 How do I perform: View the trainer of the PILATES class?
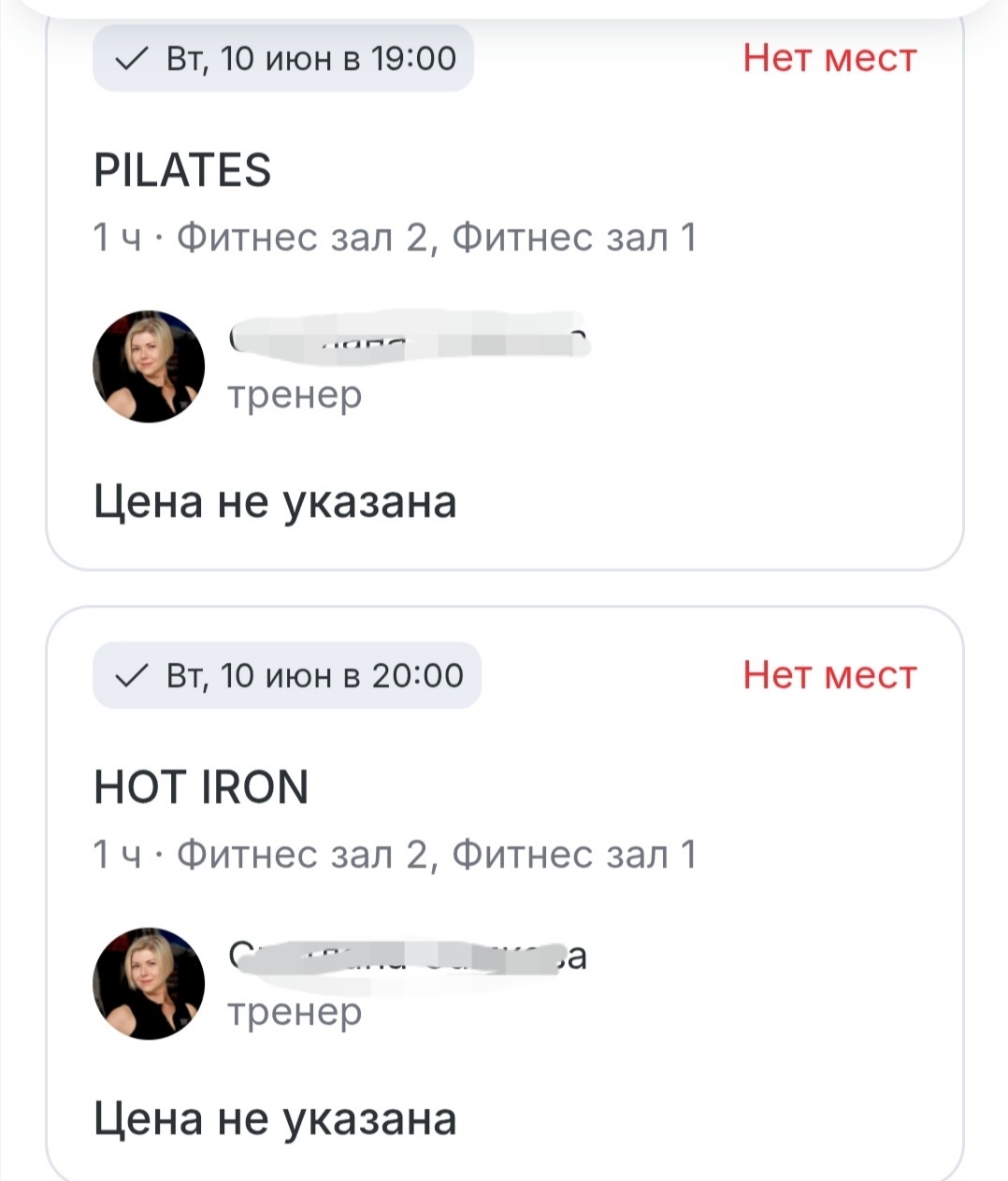149,367
